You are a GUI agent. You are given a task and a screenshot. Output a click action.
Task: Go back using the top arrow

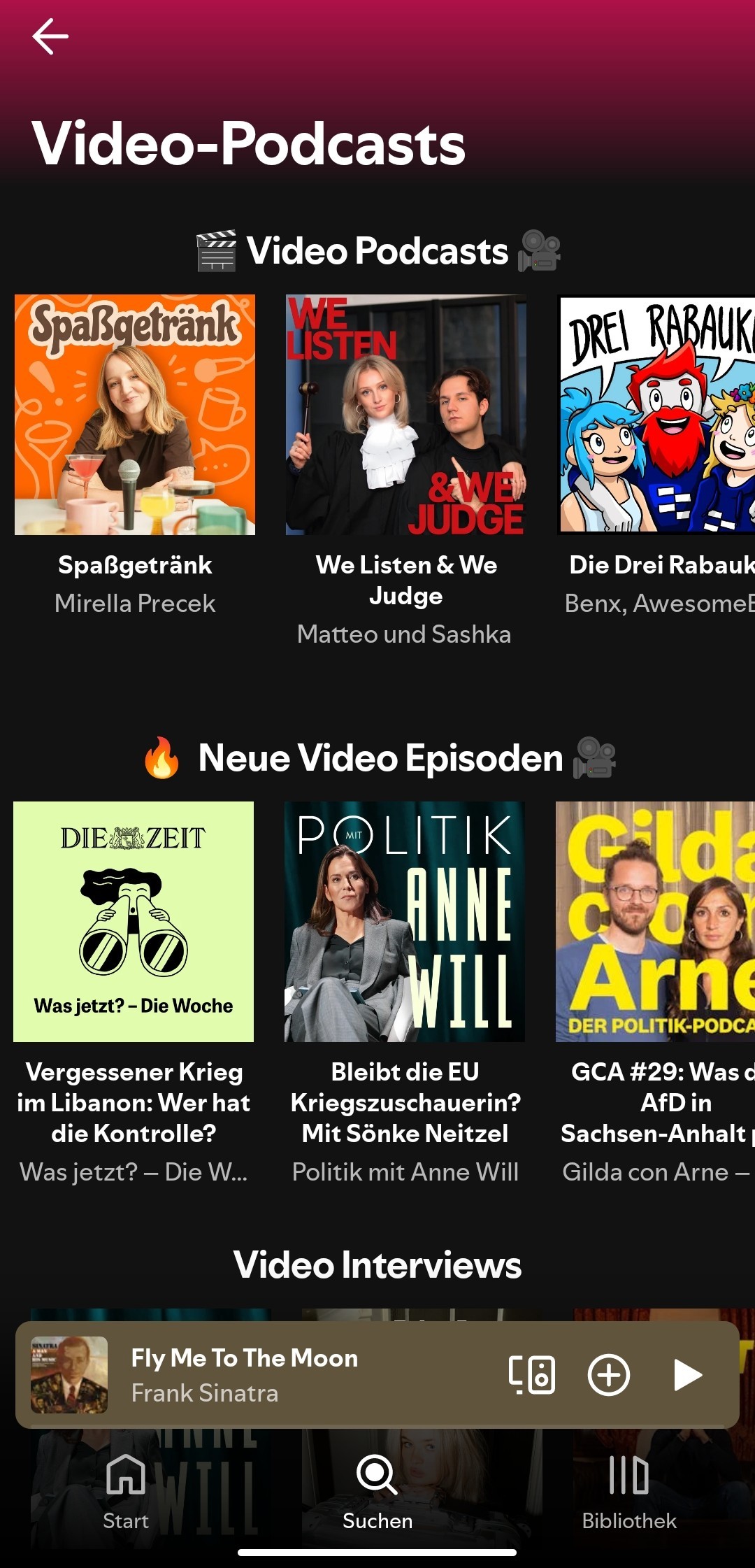(50, 36)
